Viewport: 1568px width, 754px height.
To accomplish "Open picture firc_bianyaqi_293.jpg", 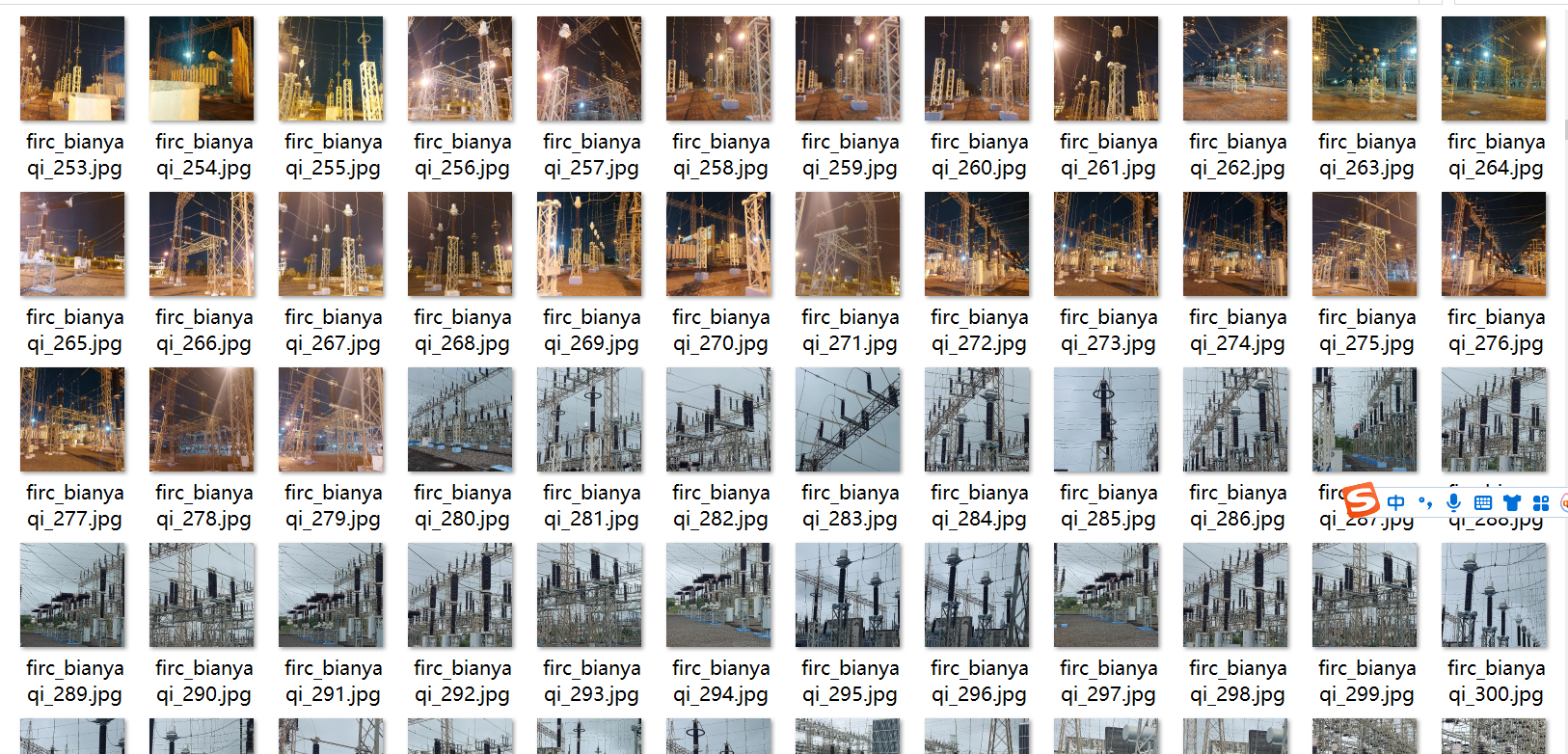I will 589,596.
